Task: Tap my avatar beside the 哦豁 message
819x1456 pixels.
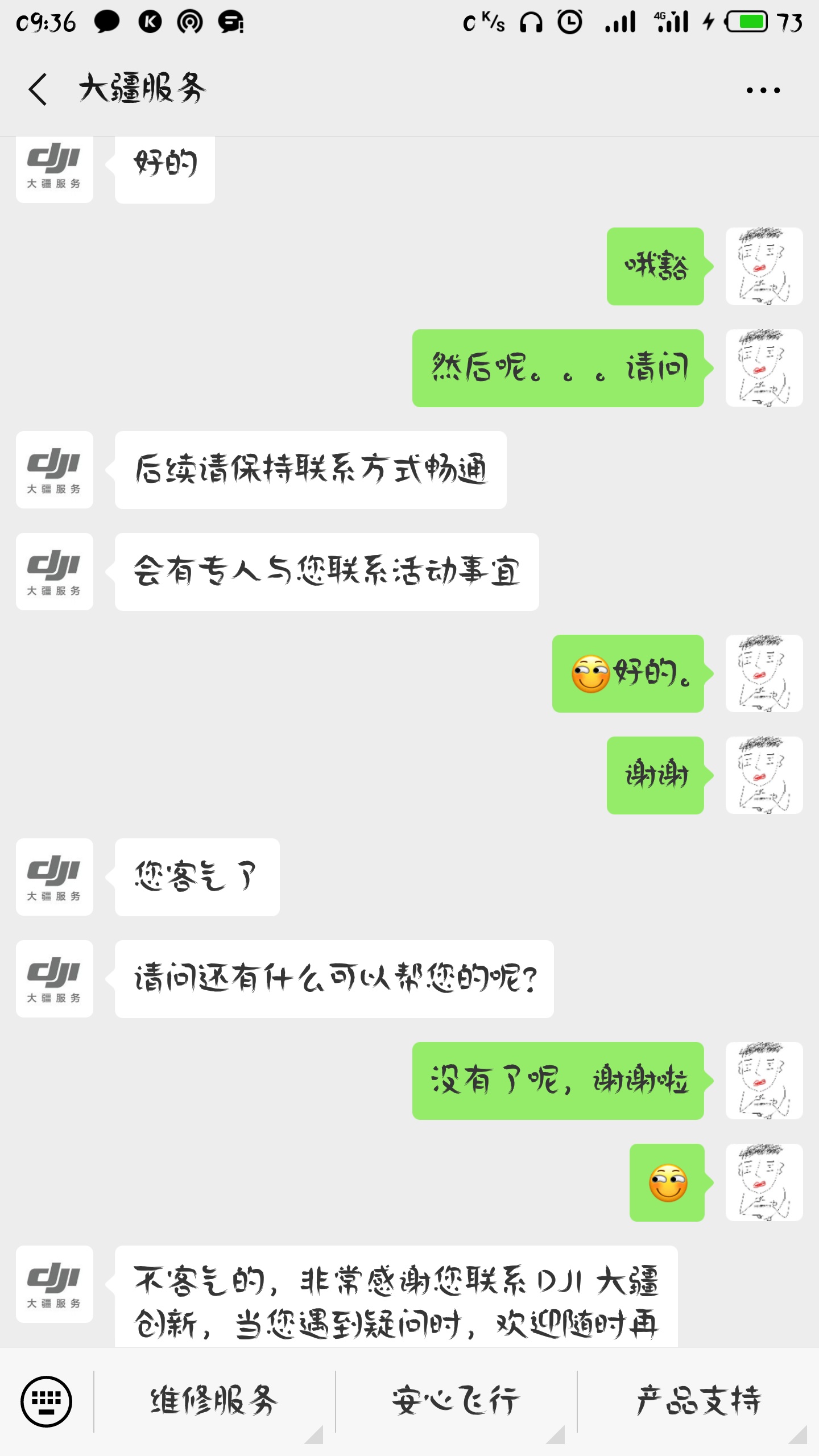Action: [x=764, y=266]
